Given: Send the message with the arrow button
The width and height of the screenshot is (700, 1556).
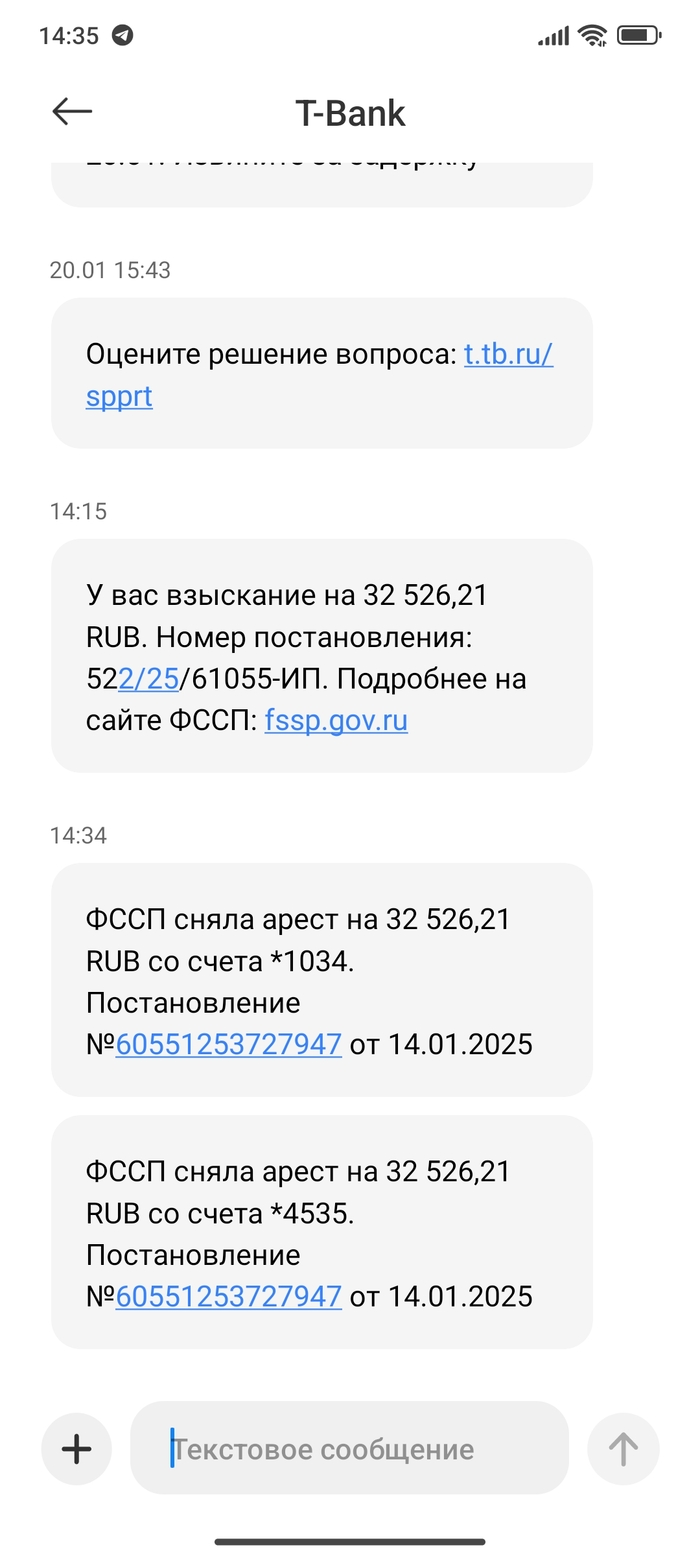Looking at the screenshot, I should click(x=623, y=1448).
